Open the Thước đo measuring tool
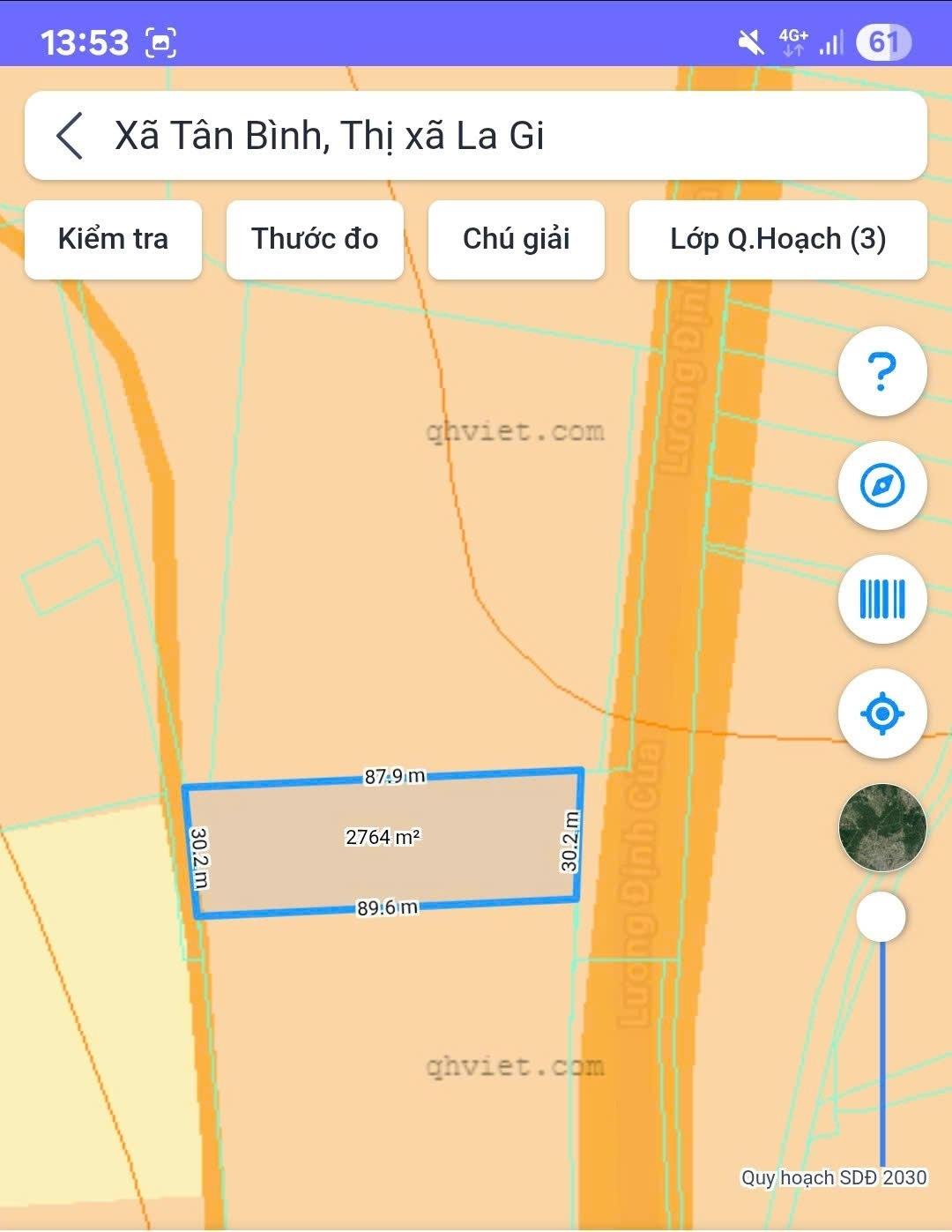Viewport: 952px width, 1232px height. pos(315,239)
